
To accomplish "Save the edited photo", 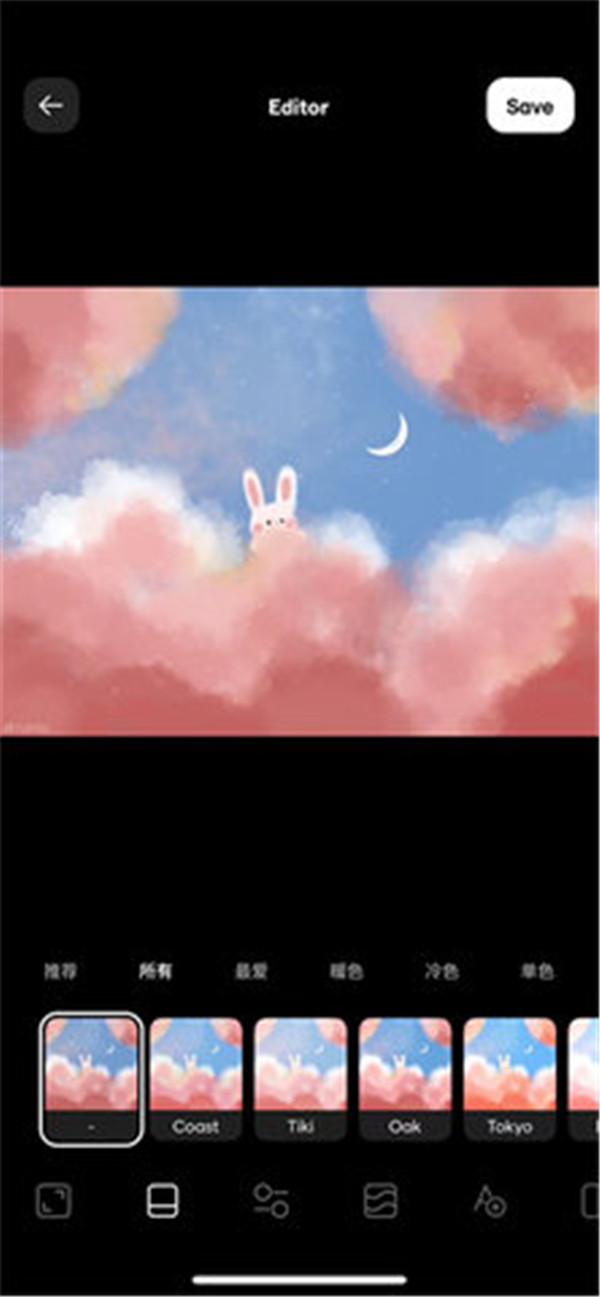I will tap(530, 106).
